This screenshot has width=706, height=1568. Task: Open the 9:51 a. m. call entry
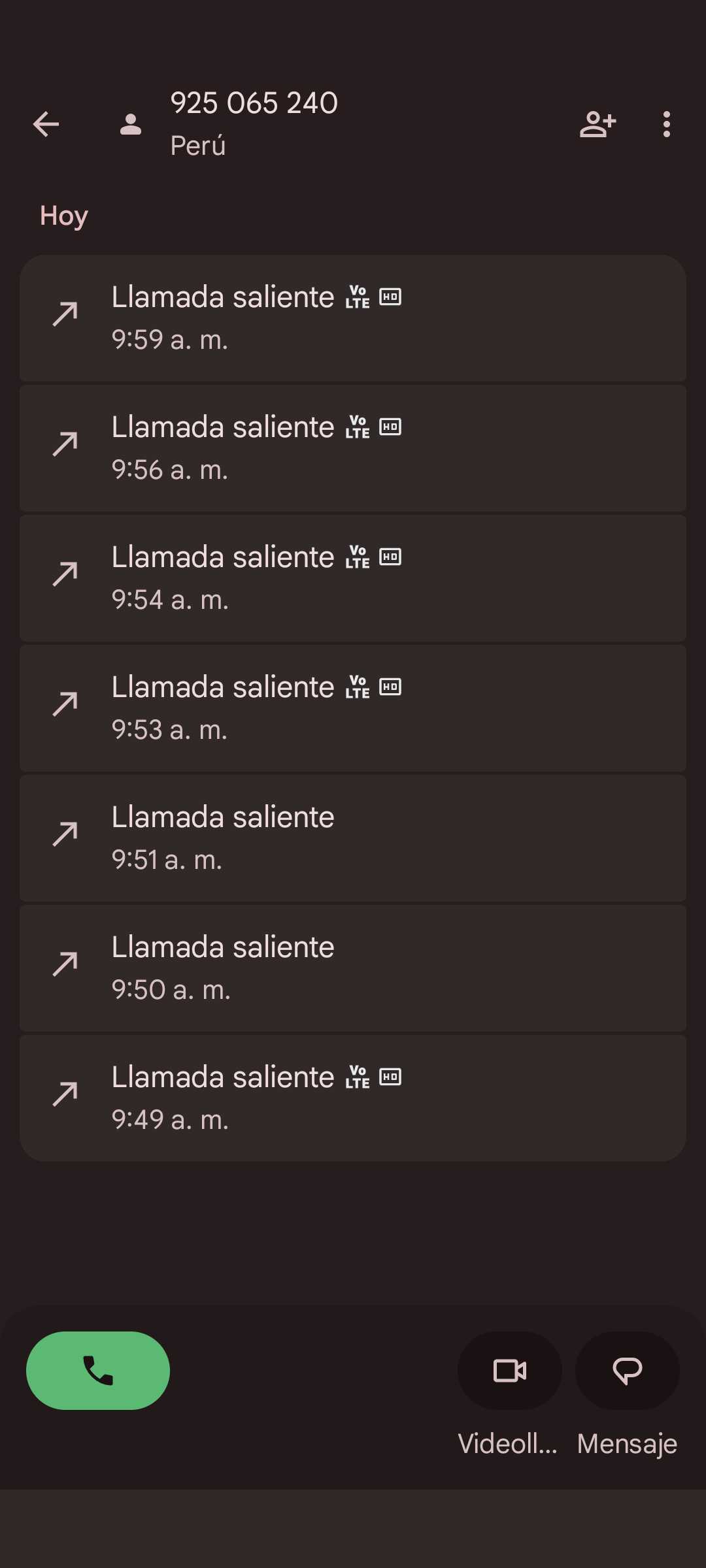tap(353, 838)
